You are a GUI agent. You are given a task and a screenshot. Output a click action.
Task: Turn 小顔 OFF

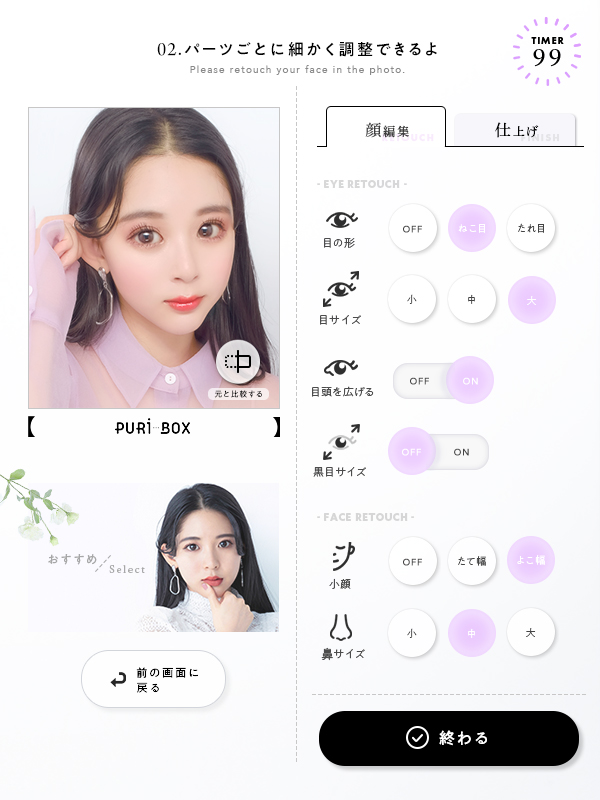click(x=413, y=561)
